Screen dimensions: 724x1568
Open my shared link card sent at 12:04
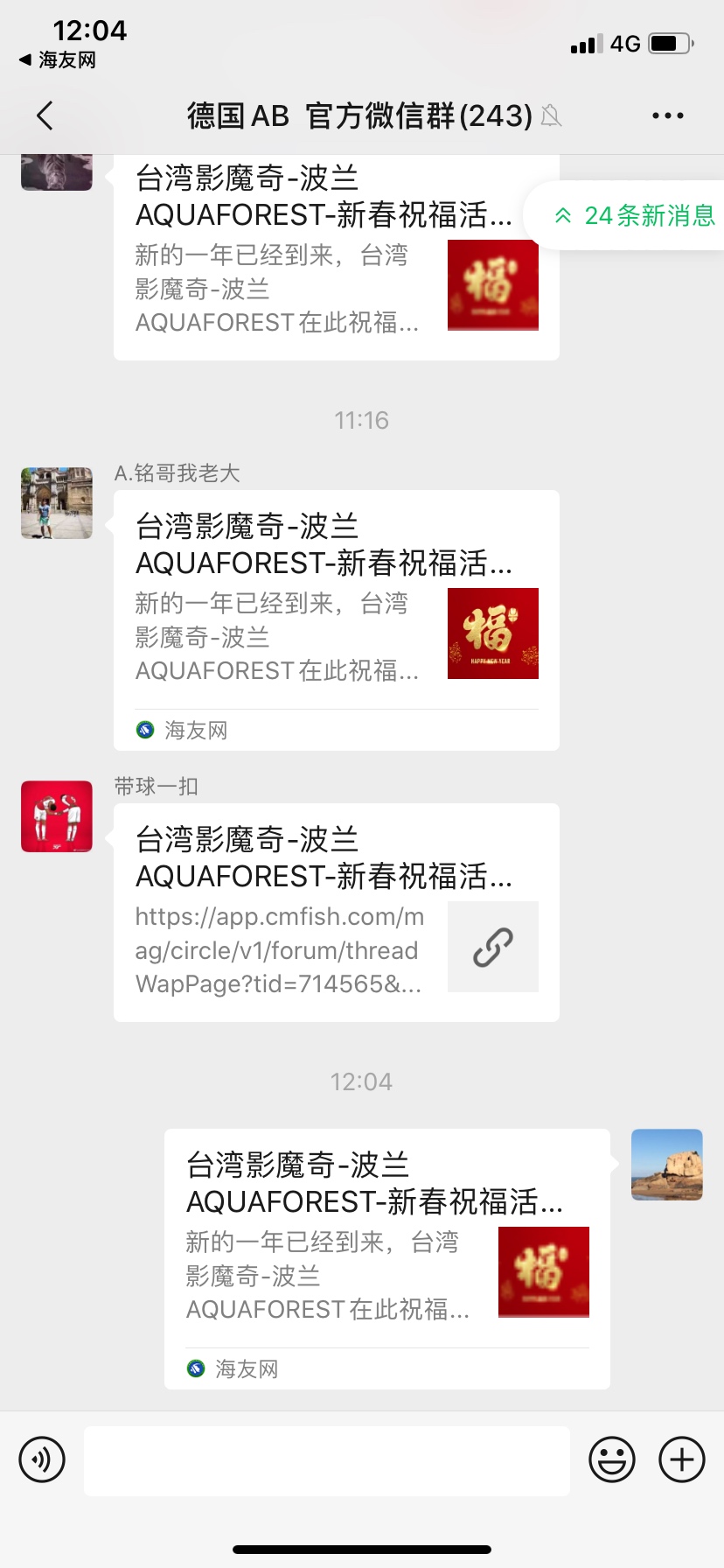point(386,1258)
